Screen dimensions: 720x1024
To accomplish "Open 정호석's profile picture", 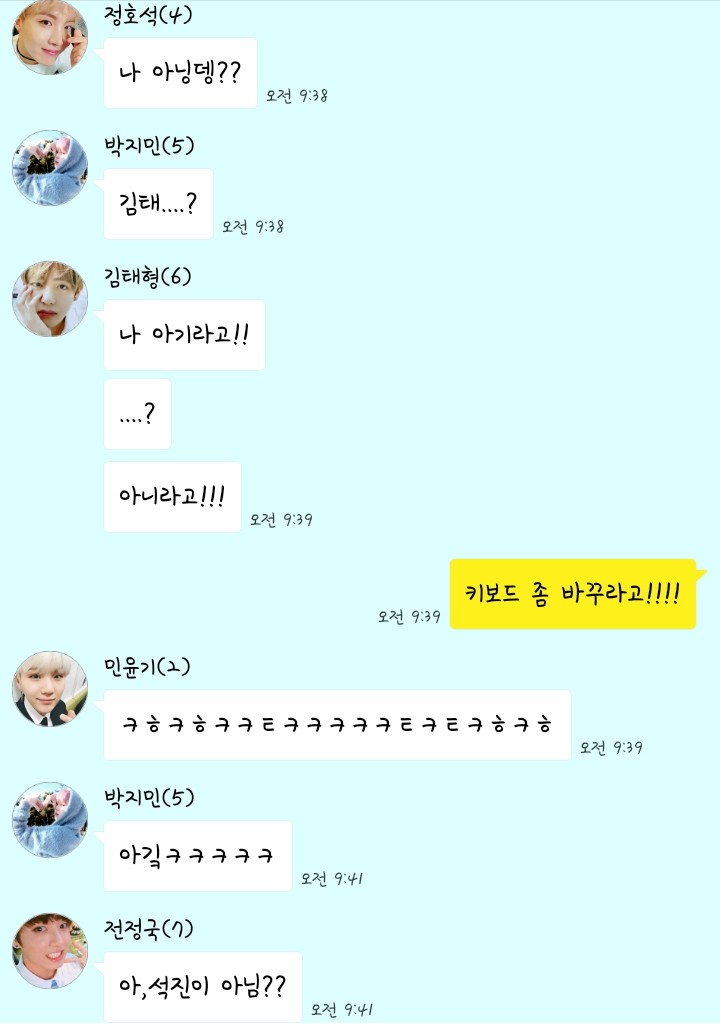I will (x=50, y=37).
